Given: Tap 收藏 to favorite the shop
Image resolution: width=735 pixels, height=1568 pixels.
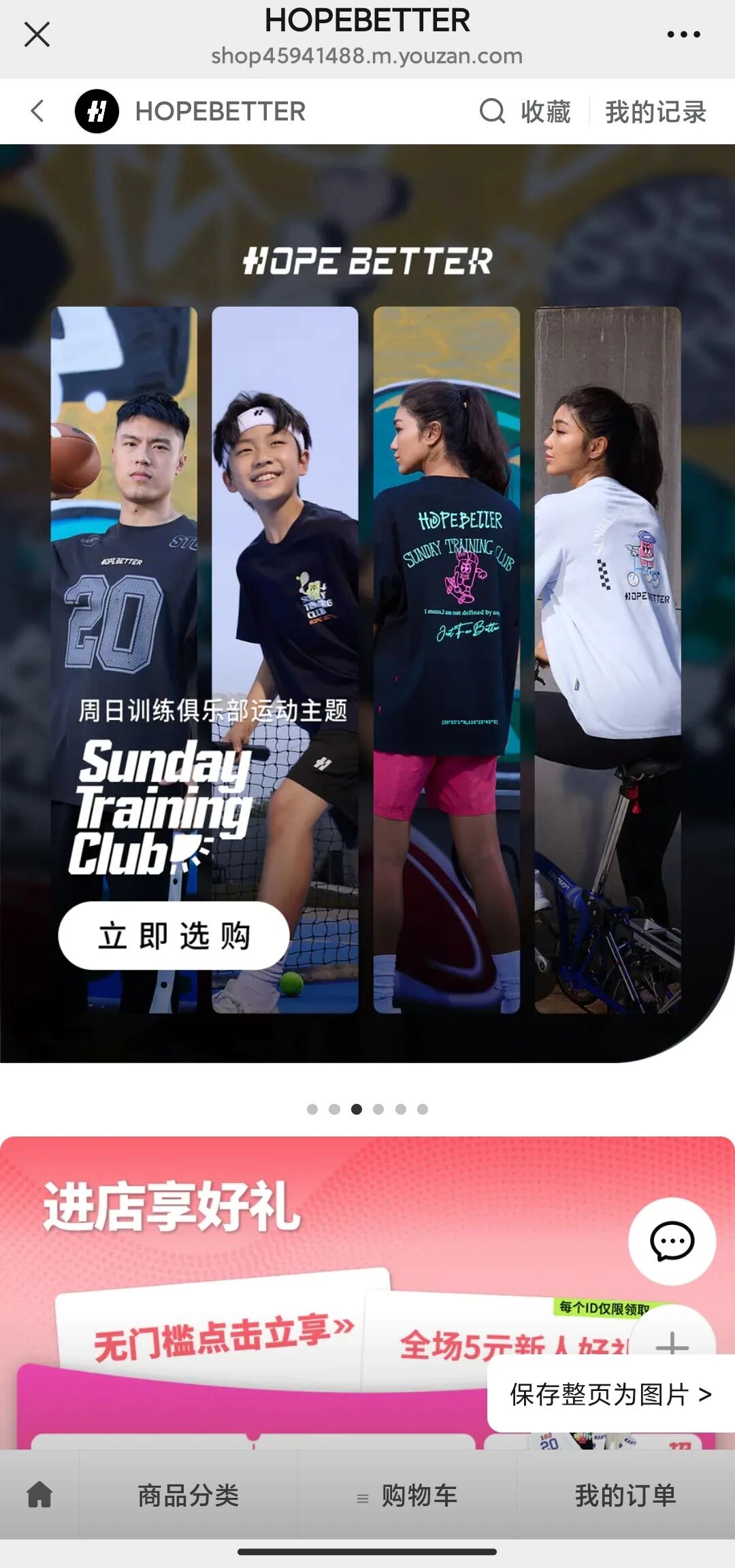Looking at the screenshot, I should point(546,112).
